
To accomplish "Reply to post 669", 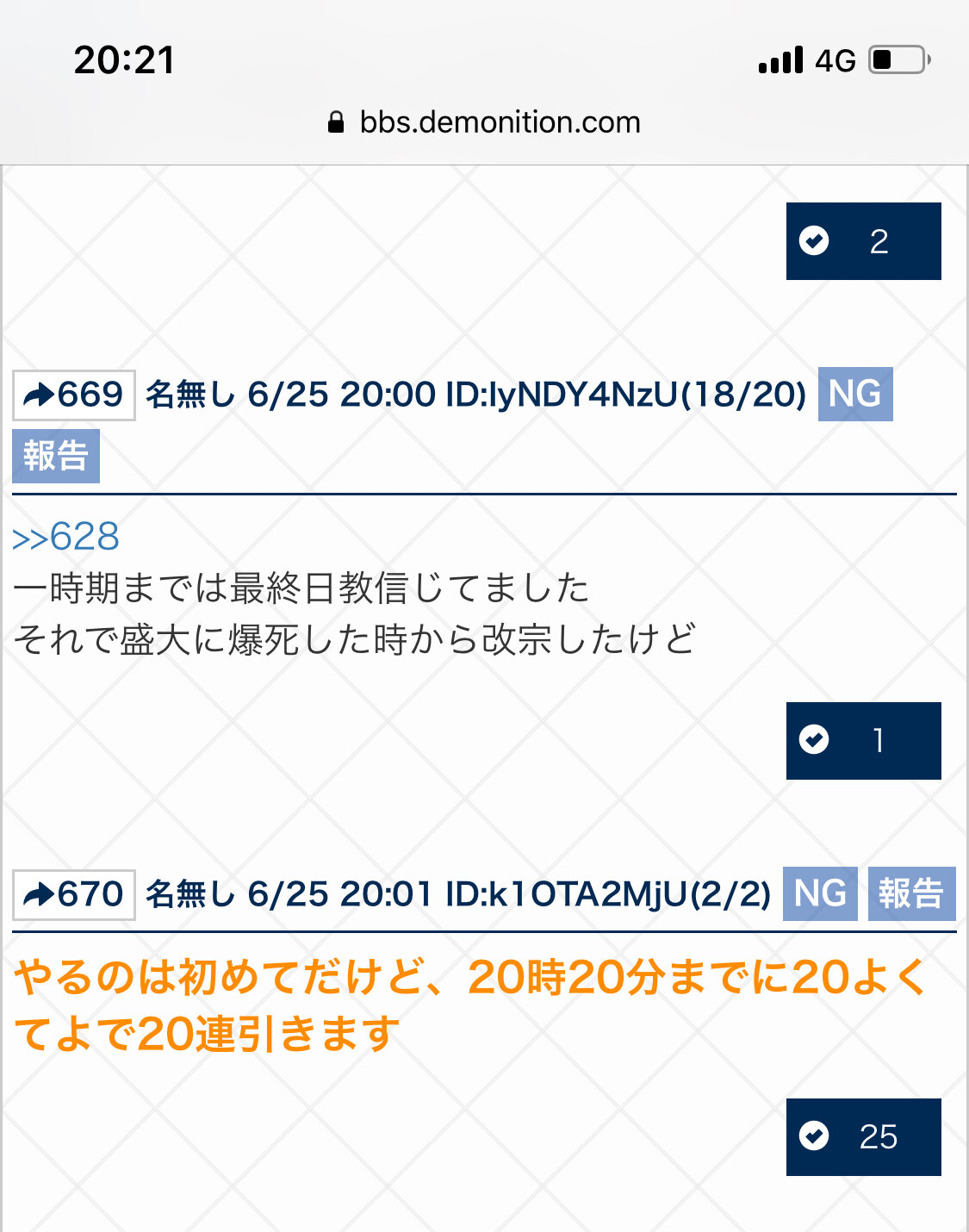I will tap(74, 395).
